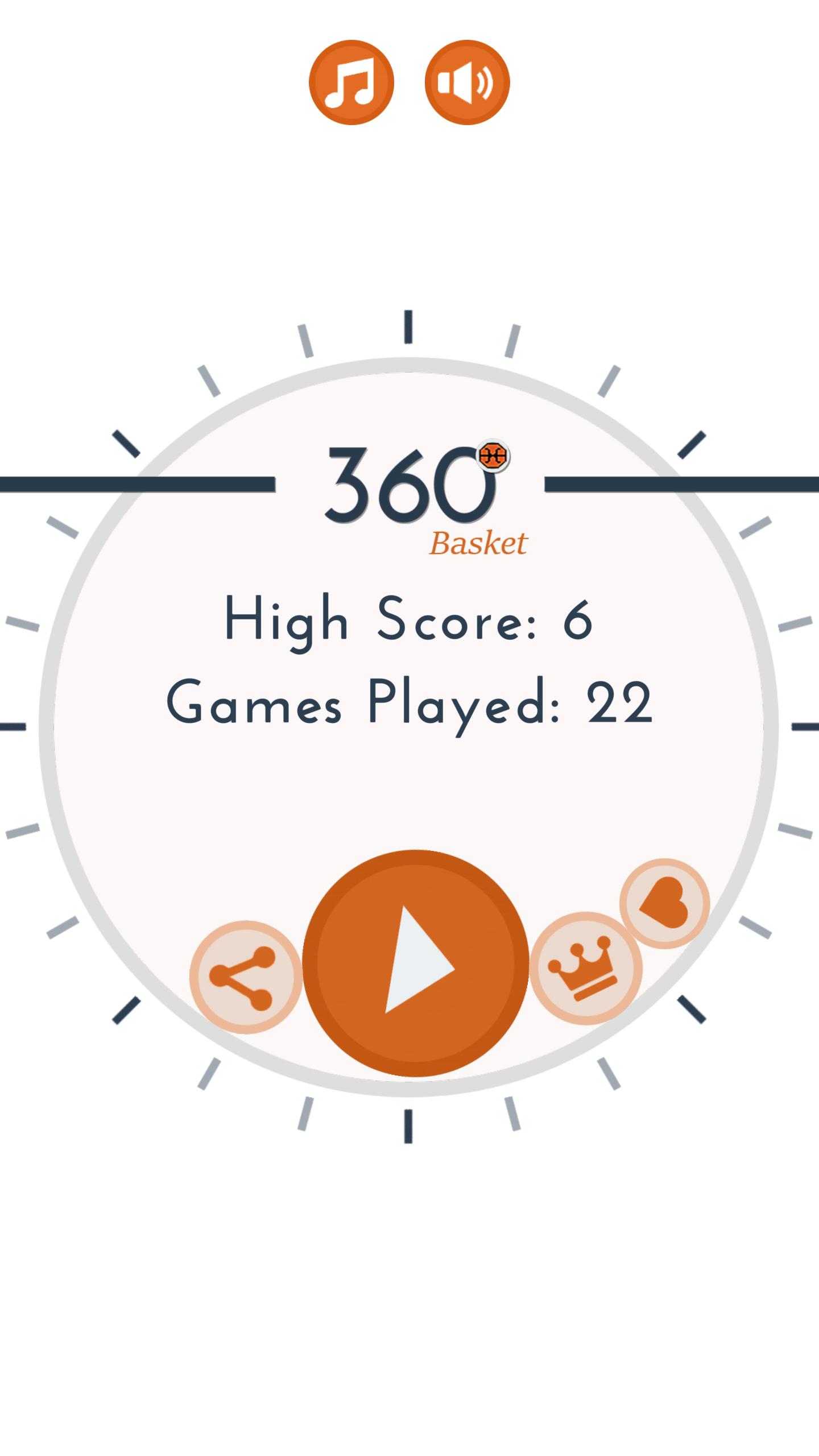Toggle the background music button
This screenshot has height=1456, width=819.
point(351,82)
